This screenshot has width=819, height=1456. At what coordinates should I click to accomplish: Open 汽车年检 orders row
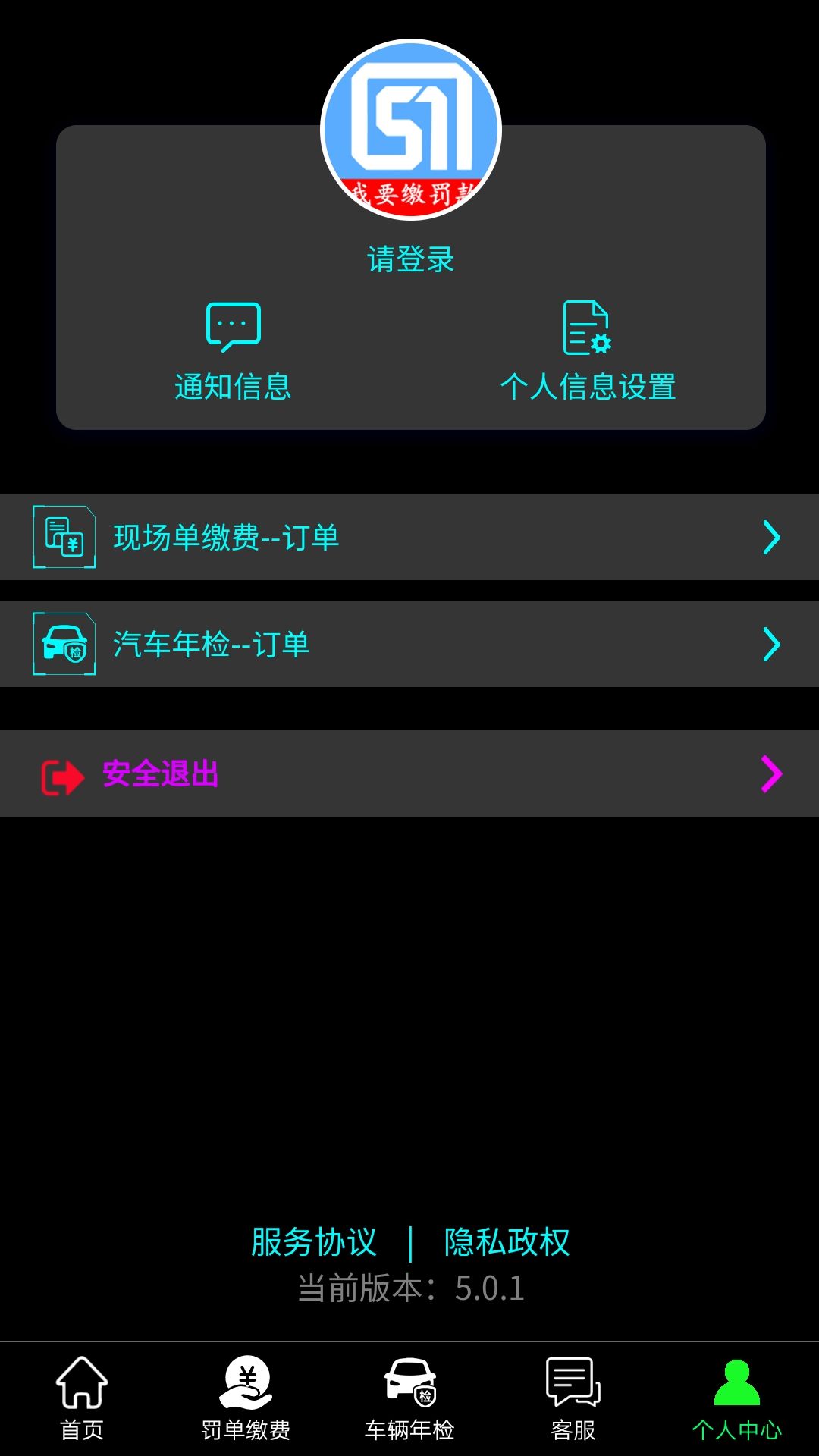[409, 644]
